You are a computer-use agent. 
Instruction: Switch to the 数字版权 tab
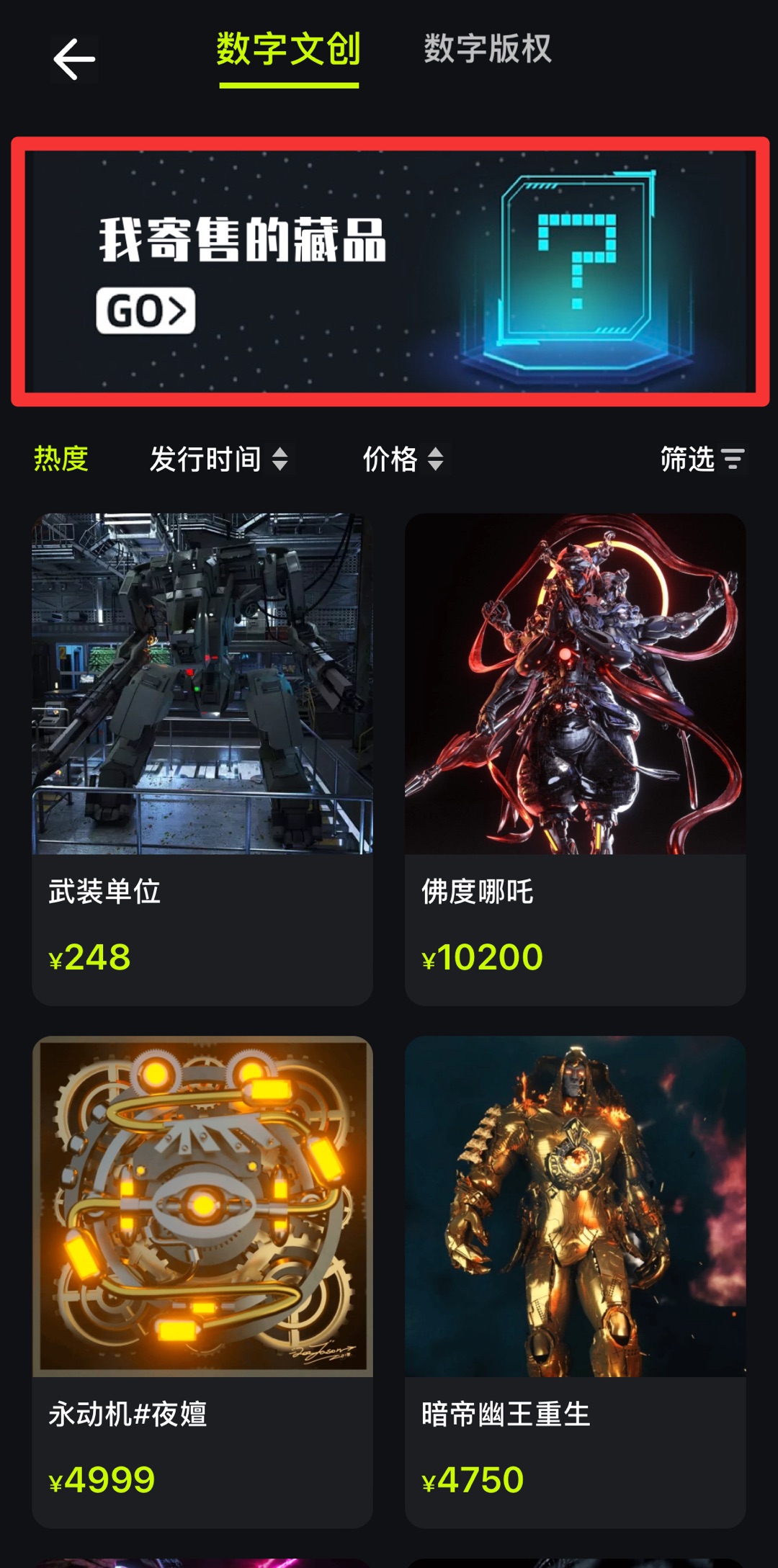click(x=487, y=49)
